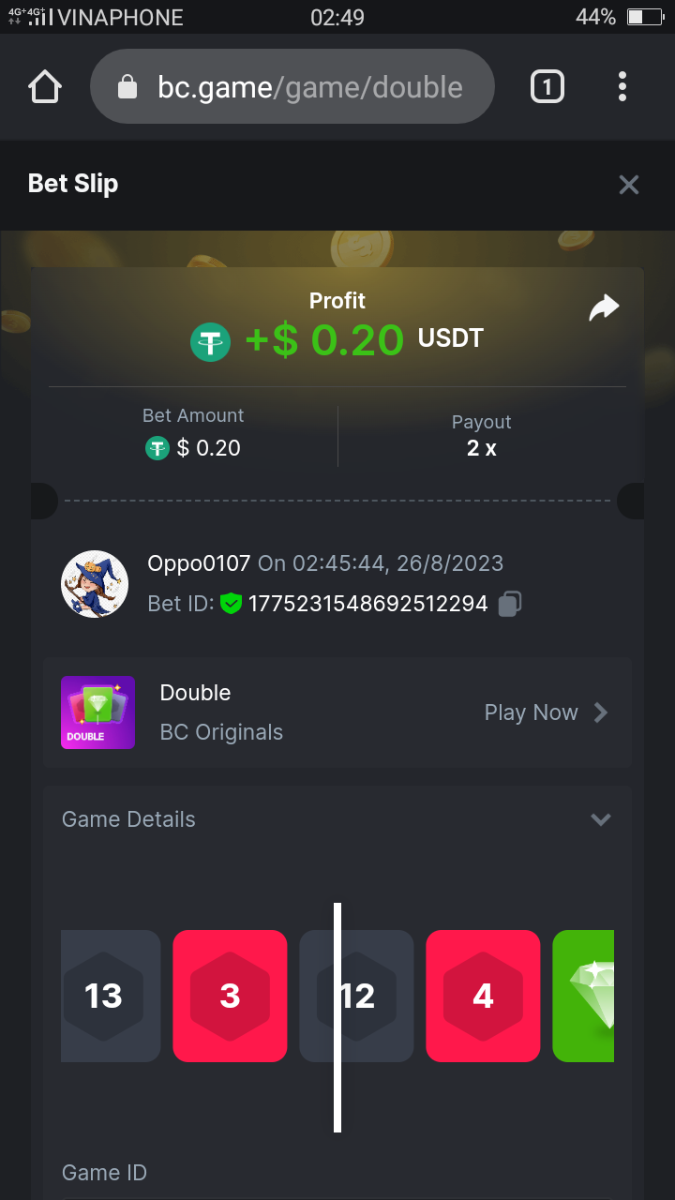The width and height of the screenshot is (675, 1200).
Task: Open the browser tab switcher
Action: point(546,87)
